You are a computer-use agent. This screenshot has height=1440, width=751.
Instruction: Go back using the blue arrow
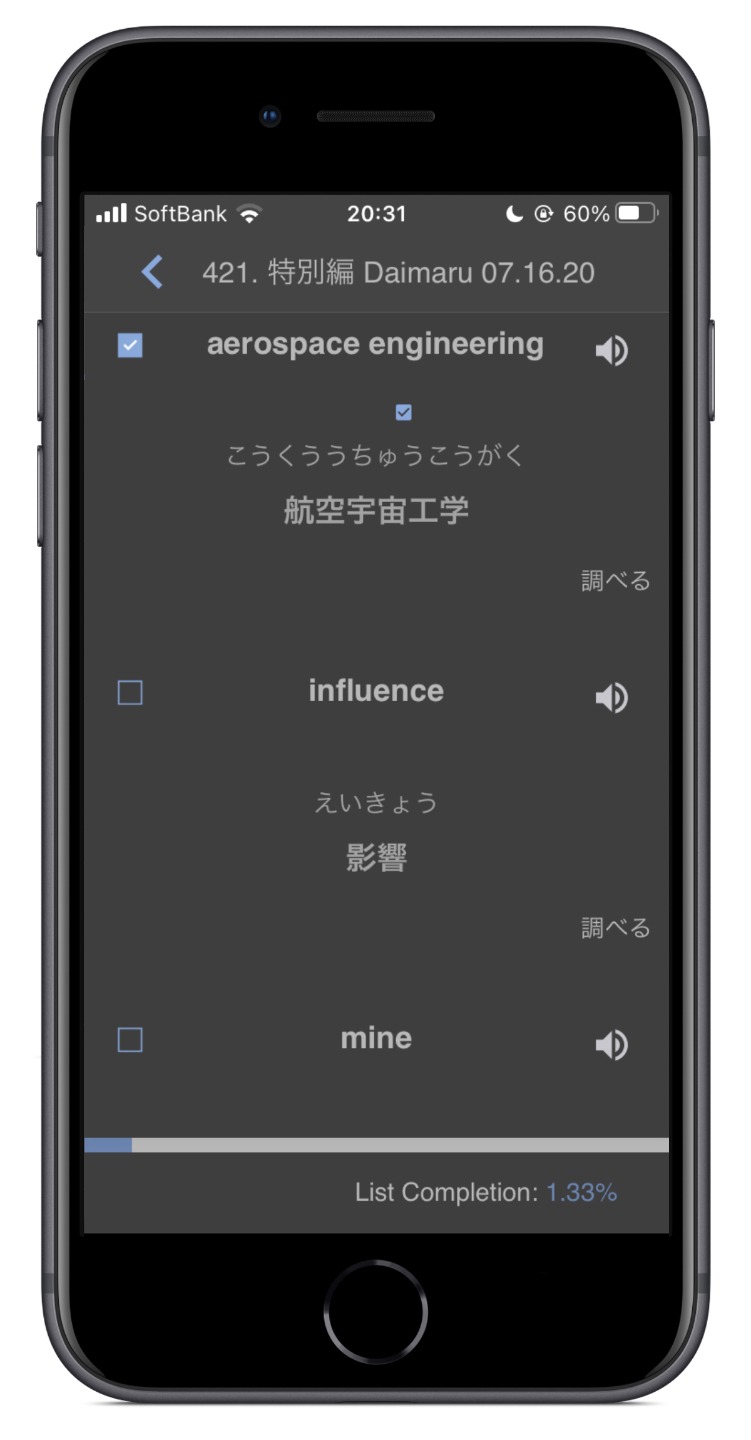click(152, 272)
